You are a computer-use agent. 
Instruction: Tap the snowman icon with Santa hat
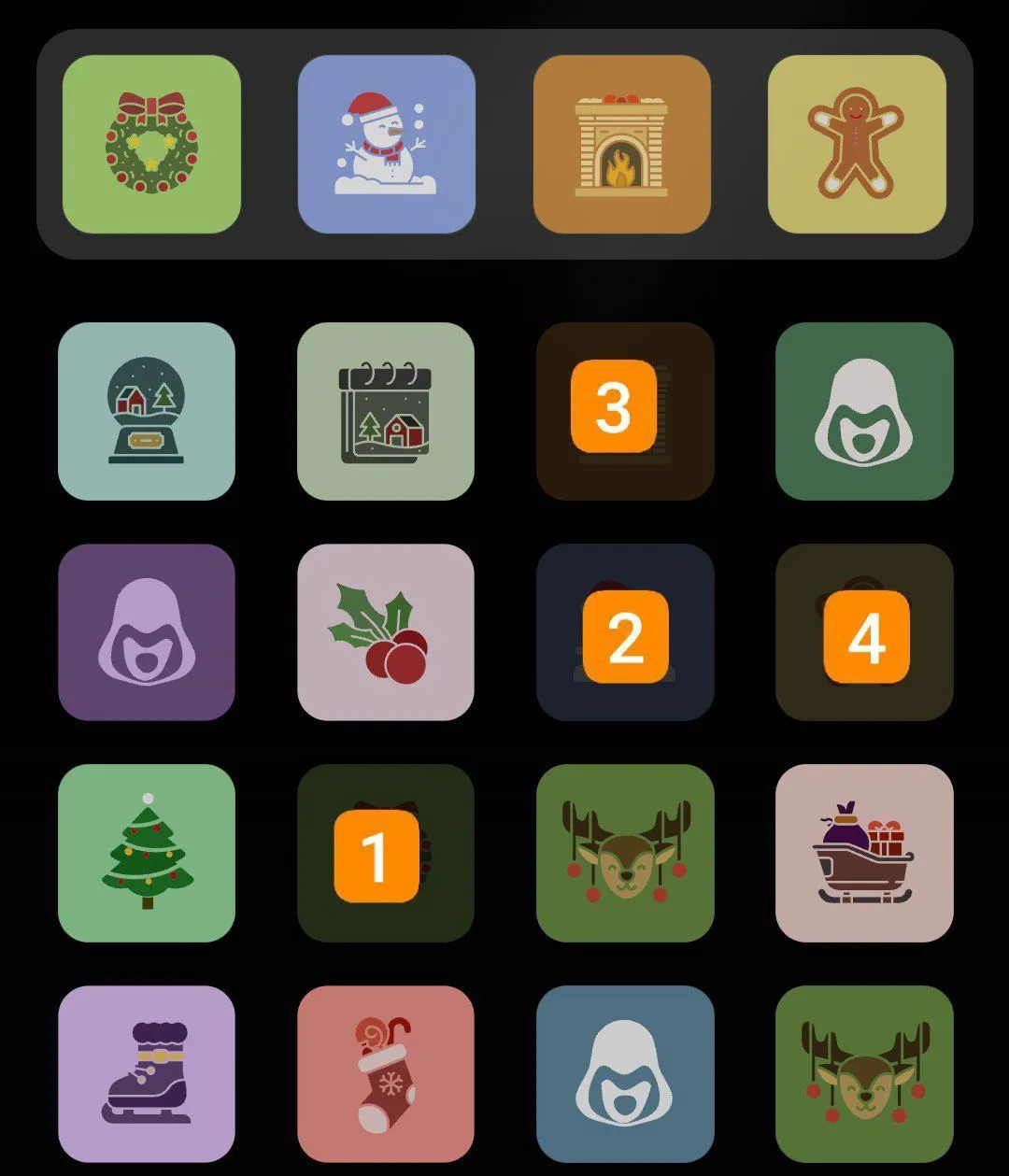pos(386,144)
